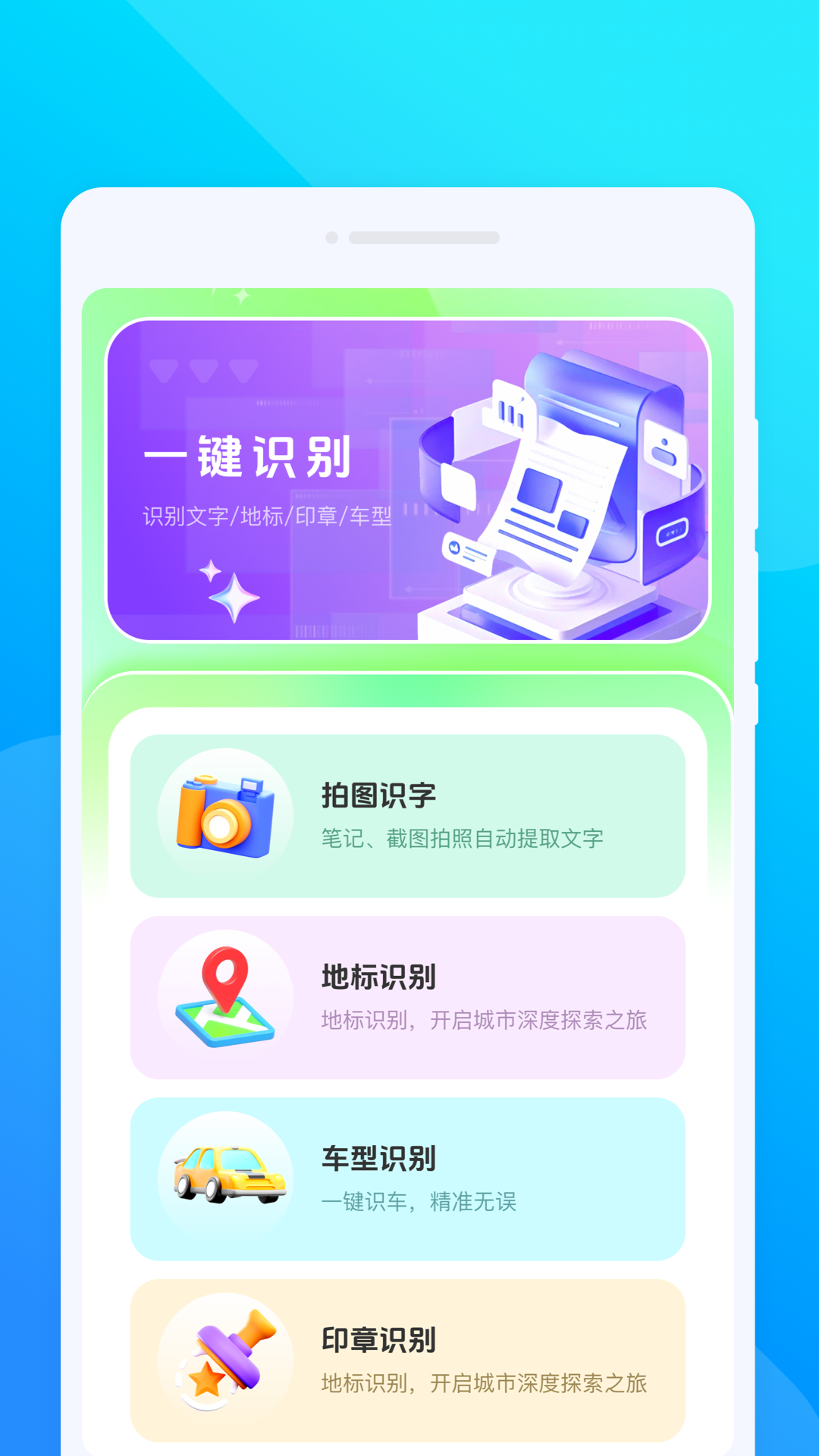Tap the text 一键识车，精准无误
This screenshot has height=1456, width=819.
tap(419, 1201)
